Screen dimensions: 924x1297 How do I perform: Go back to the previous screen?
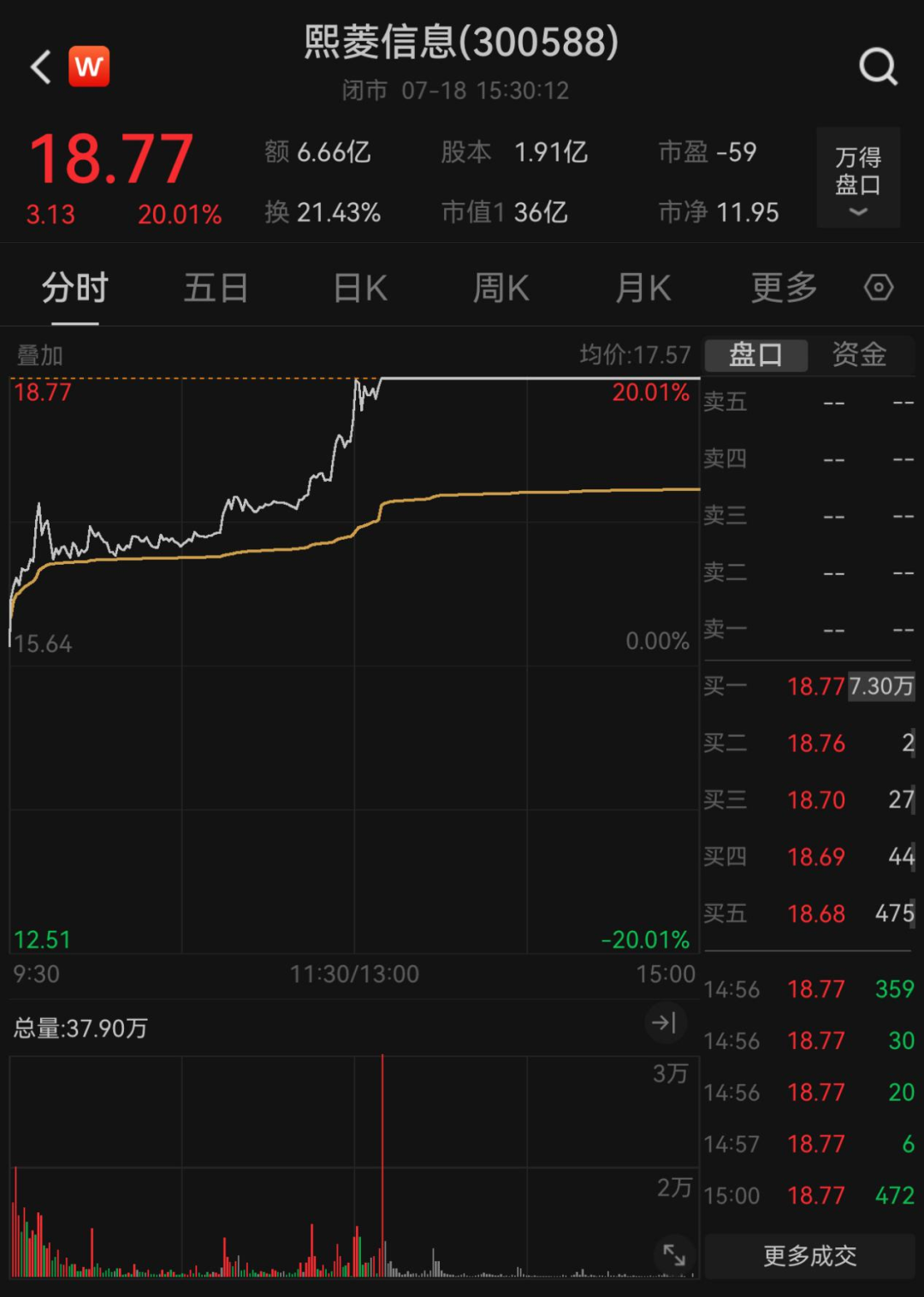click(41, 67)
